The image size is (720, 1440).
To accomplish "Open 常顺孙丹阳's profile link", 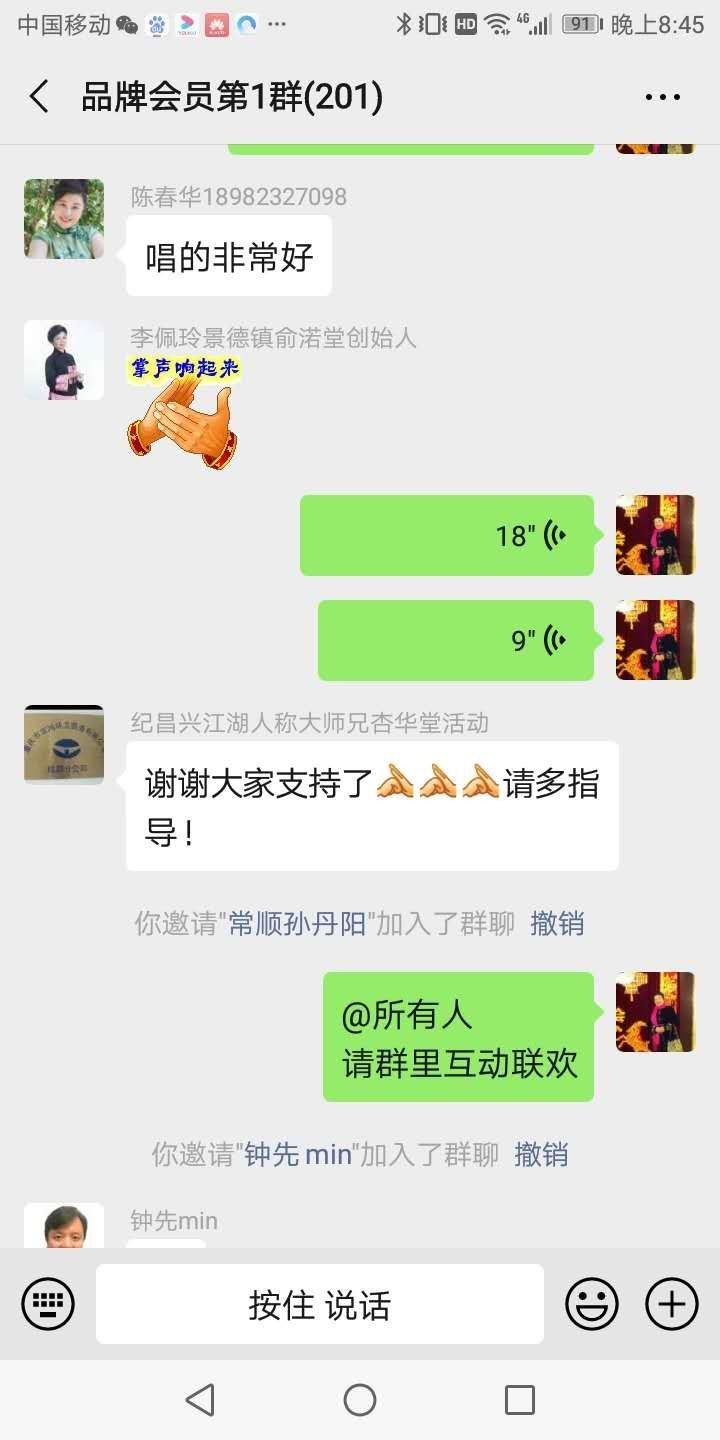I will coord(297,923).
